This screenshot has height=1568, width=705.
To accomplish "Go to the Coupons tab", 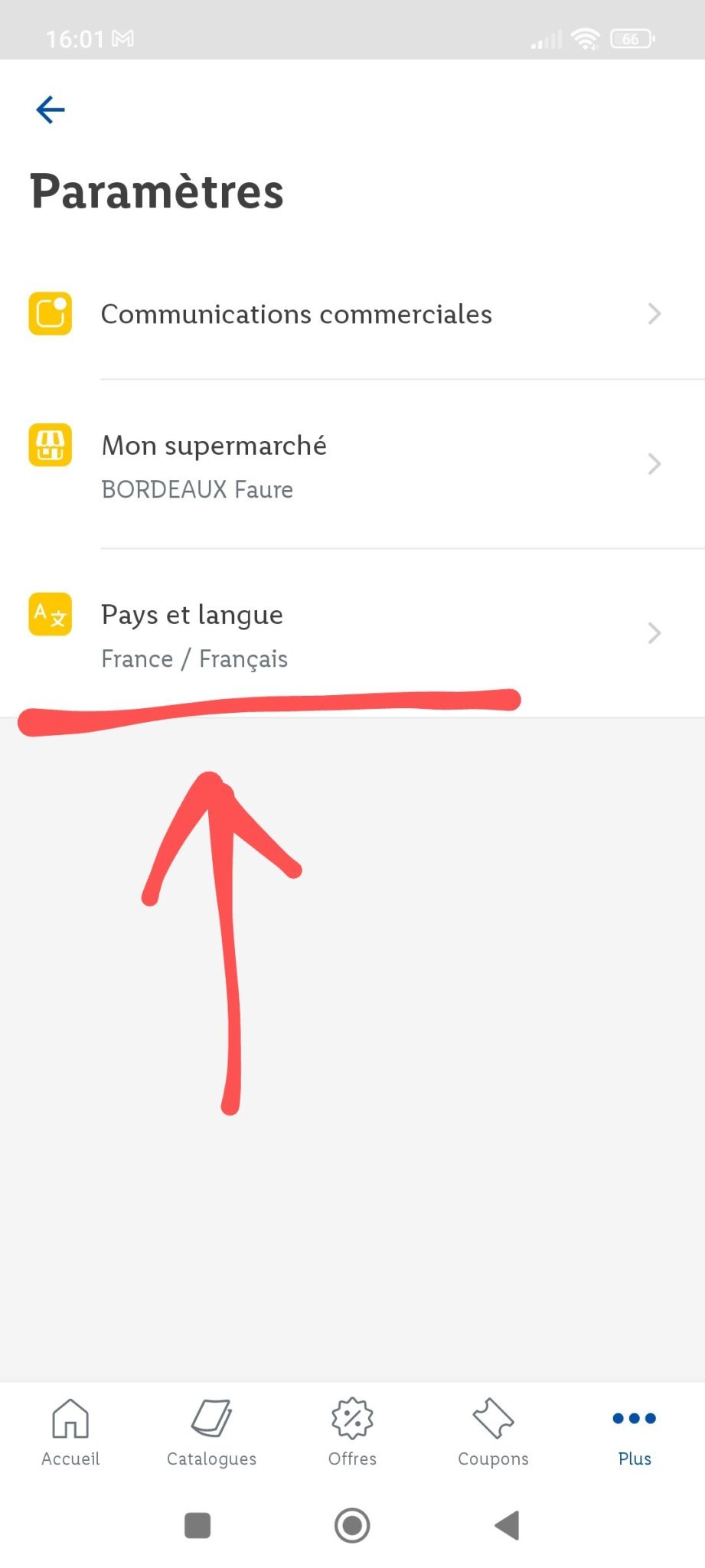I will coord(493,1432).
